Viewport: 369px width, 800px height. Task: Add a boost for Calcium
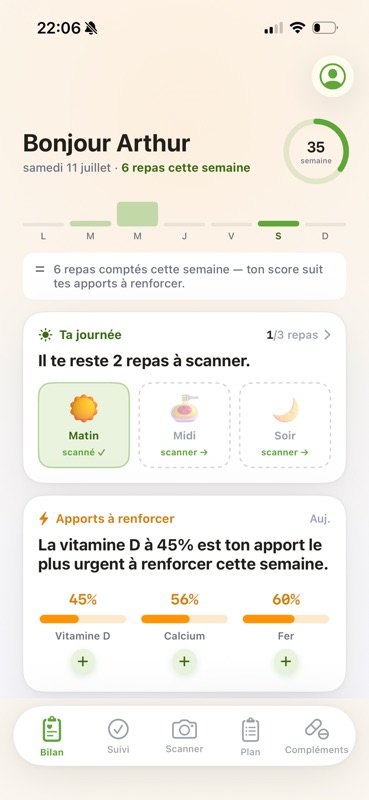(184, 662)
